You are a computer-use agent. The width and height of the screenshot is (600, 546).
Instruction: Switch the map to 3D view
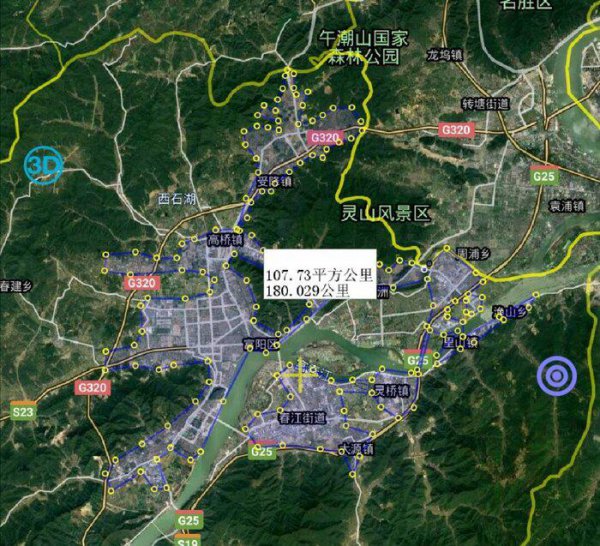(x=43, y=166)
